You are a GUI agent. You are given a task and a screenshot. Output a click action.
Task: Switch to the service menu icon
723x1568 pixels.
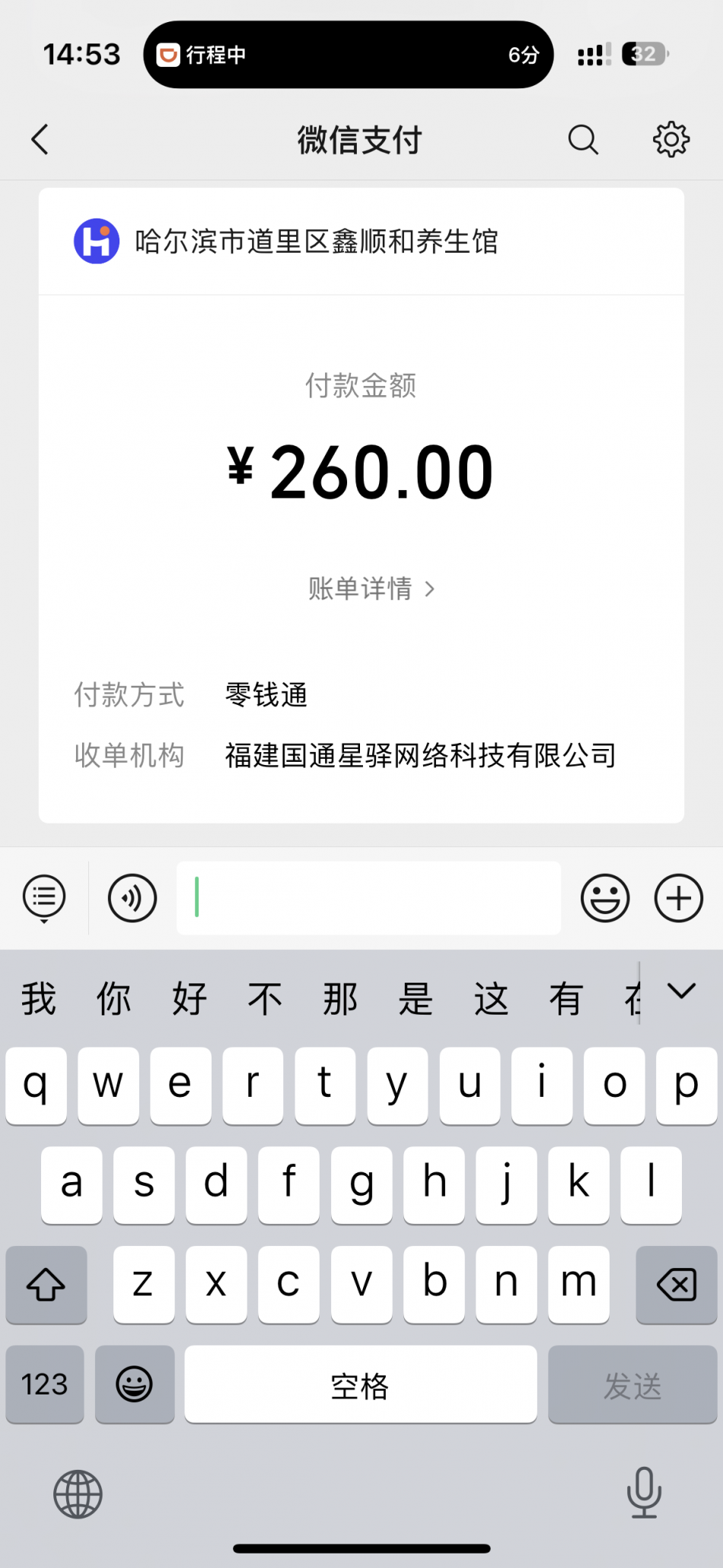pyautogui.click(x=44, y=898)
